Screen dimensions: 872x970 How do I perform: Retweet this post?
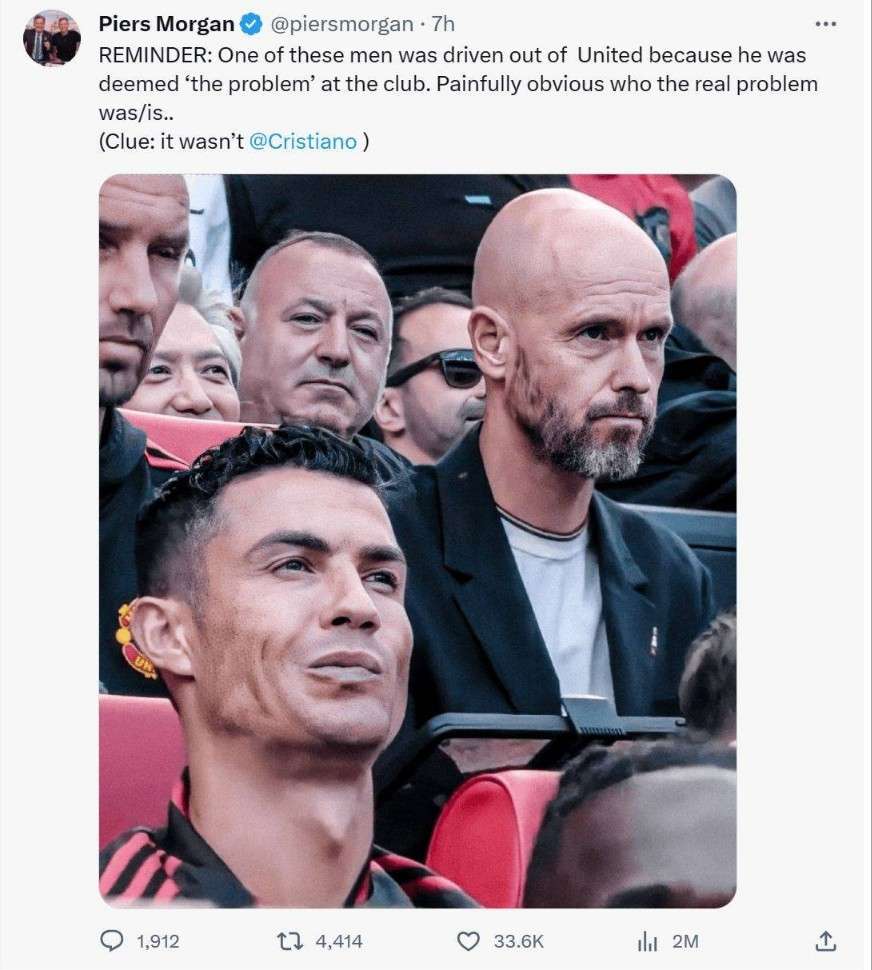(289, 940)
